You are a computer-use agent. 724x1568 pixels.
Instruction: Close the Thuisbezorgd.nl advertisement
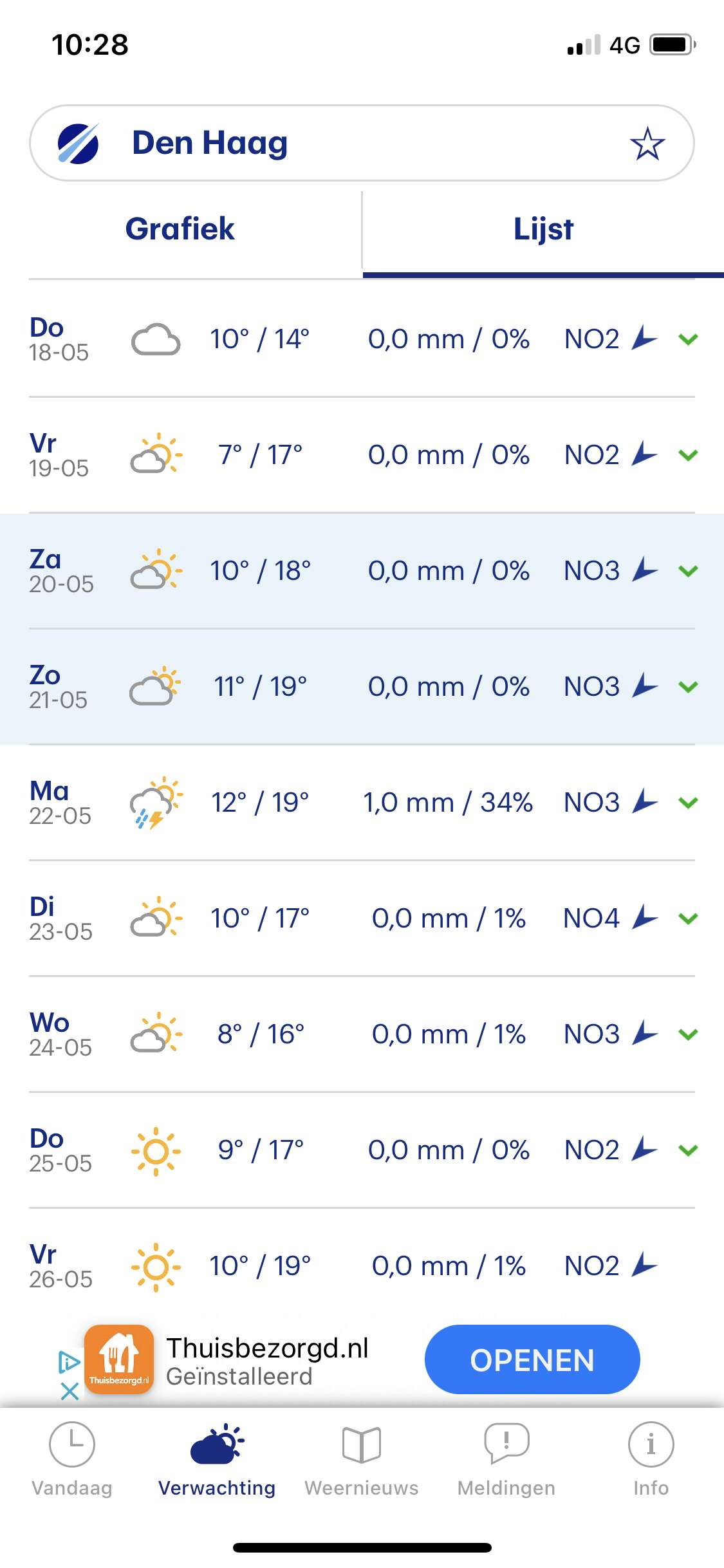(x=70, y=1391)
